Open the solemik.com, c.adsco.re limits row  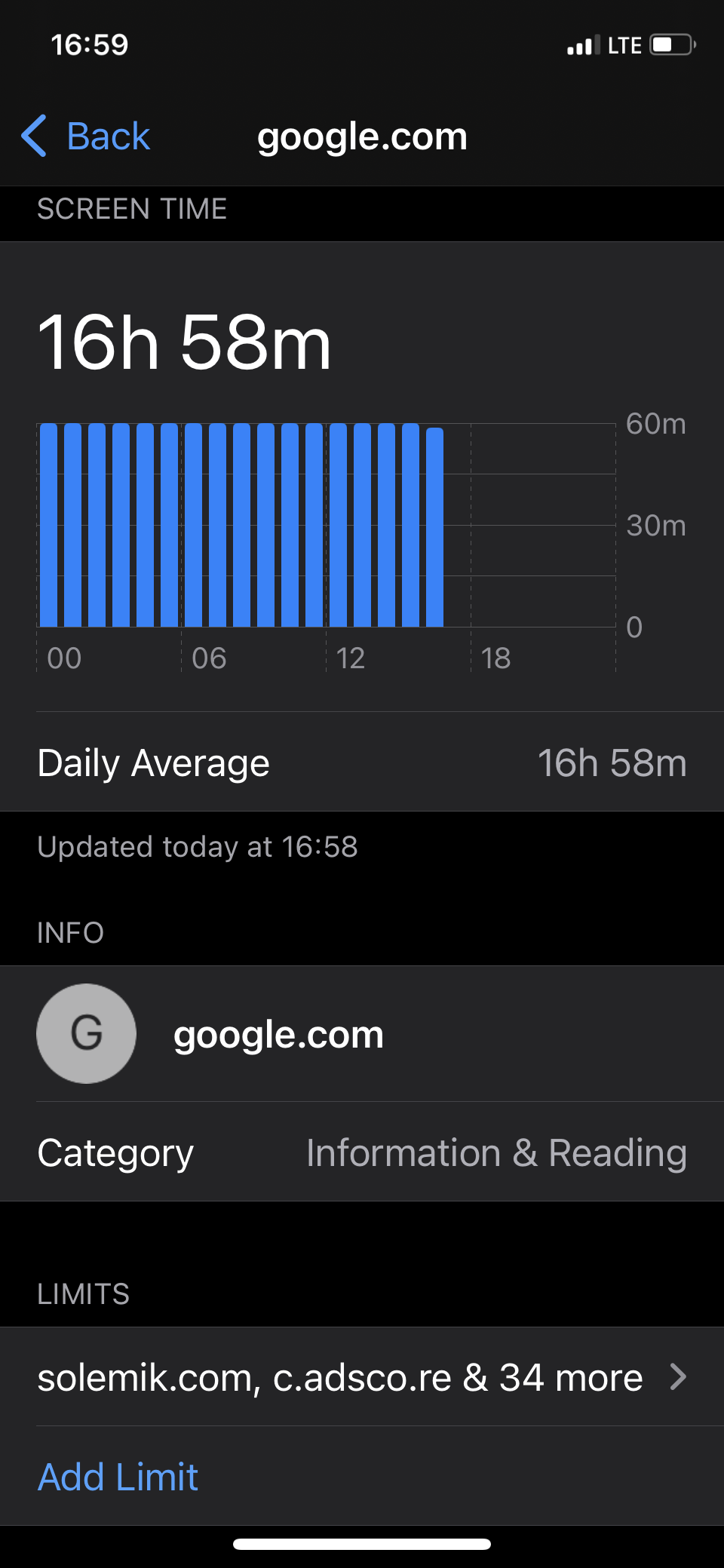362,1377
